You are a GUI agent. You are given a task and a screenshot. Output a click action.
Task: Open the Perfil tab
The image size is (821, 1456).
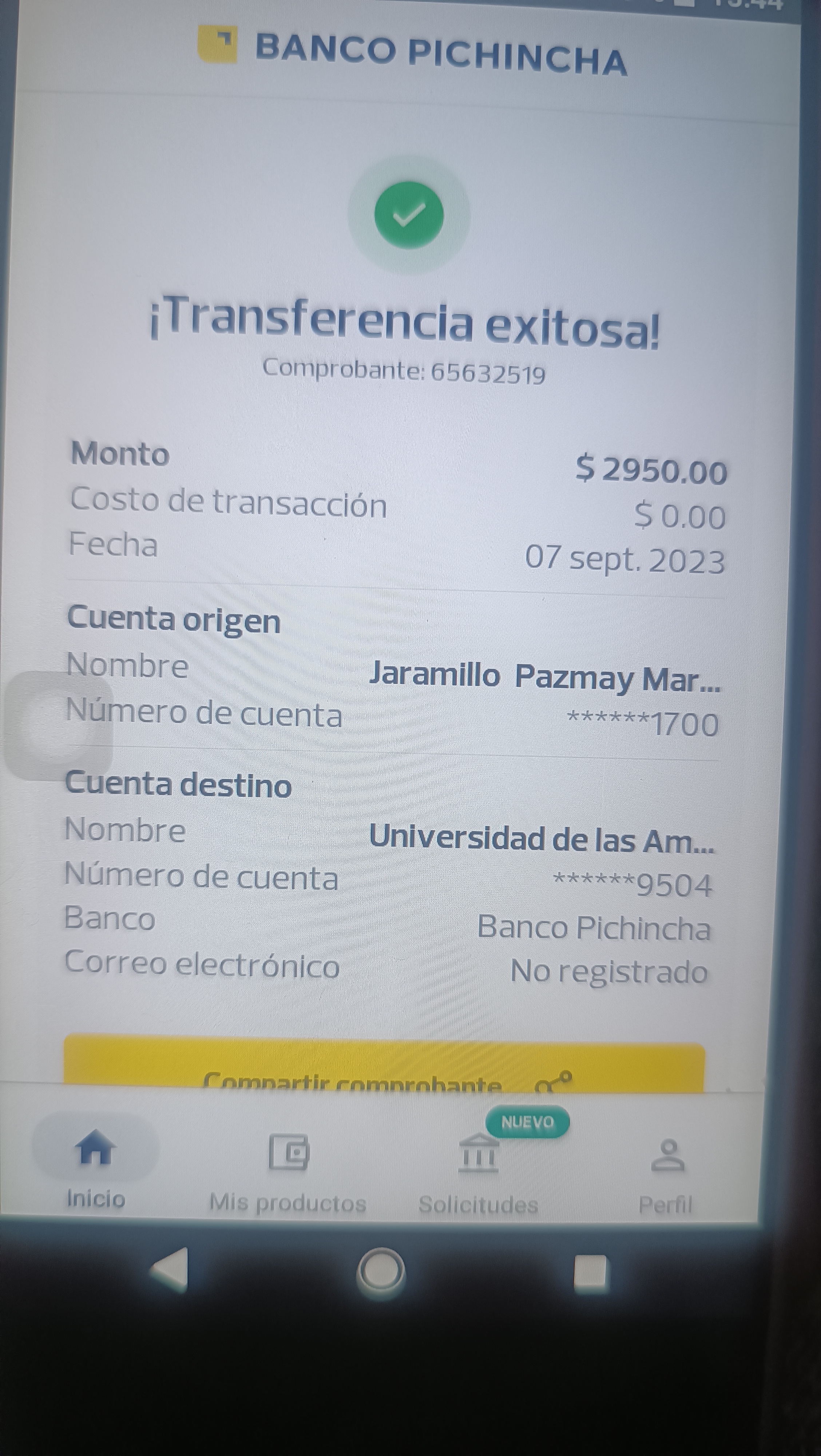pyautogui.click(x=667, y=1176)
